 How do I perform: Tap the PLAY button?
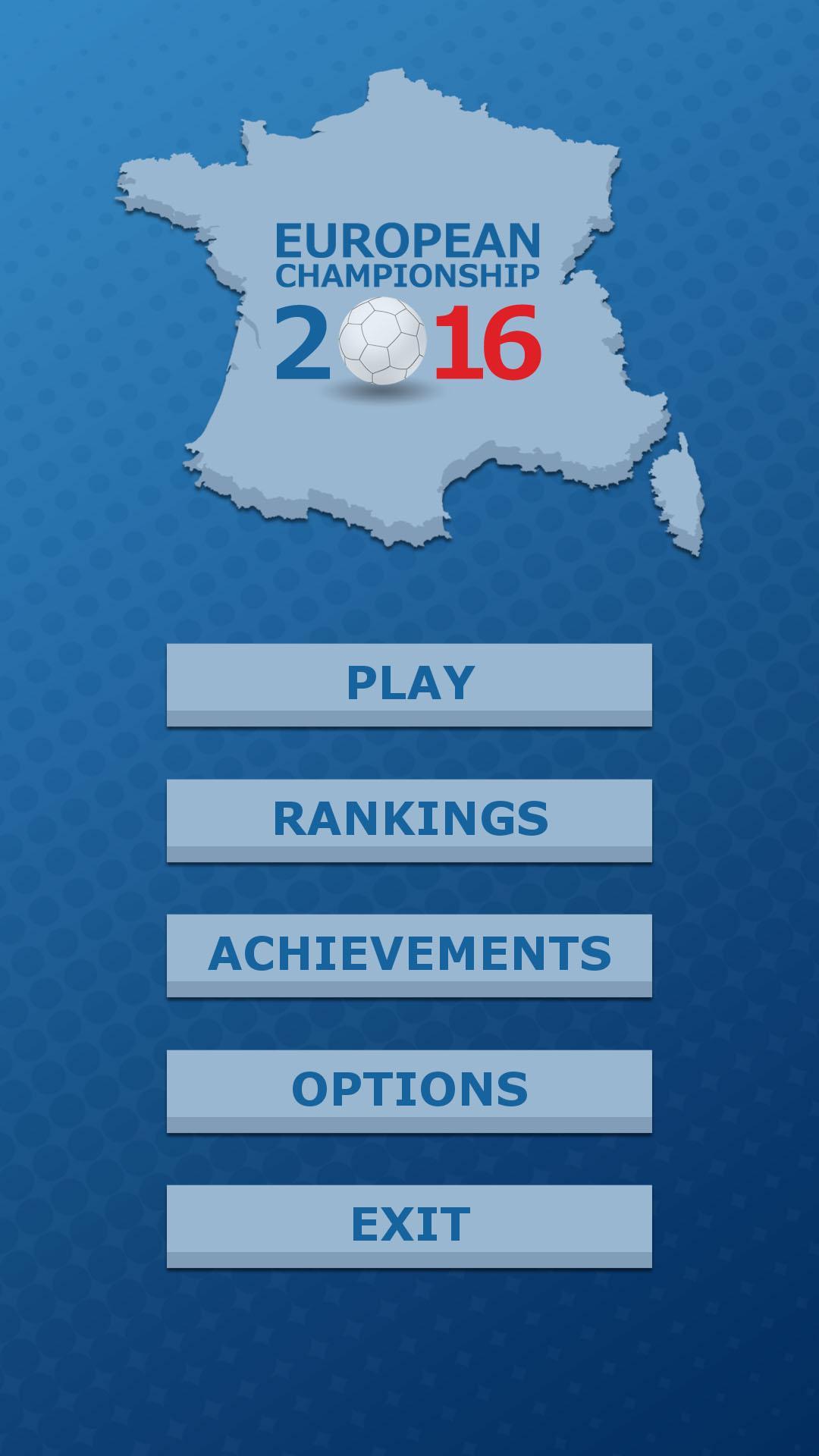click(x=409, y=684)
